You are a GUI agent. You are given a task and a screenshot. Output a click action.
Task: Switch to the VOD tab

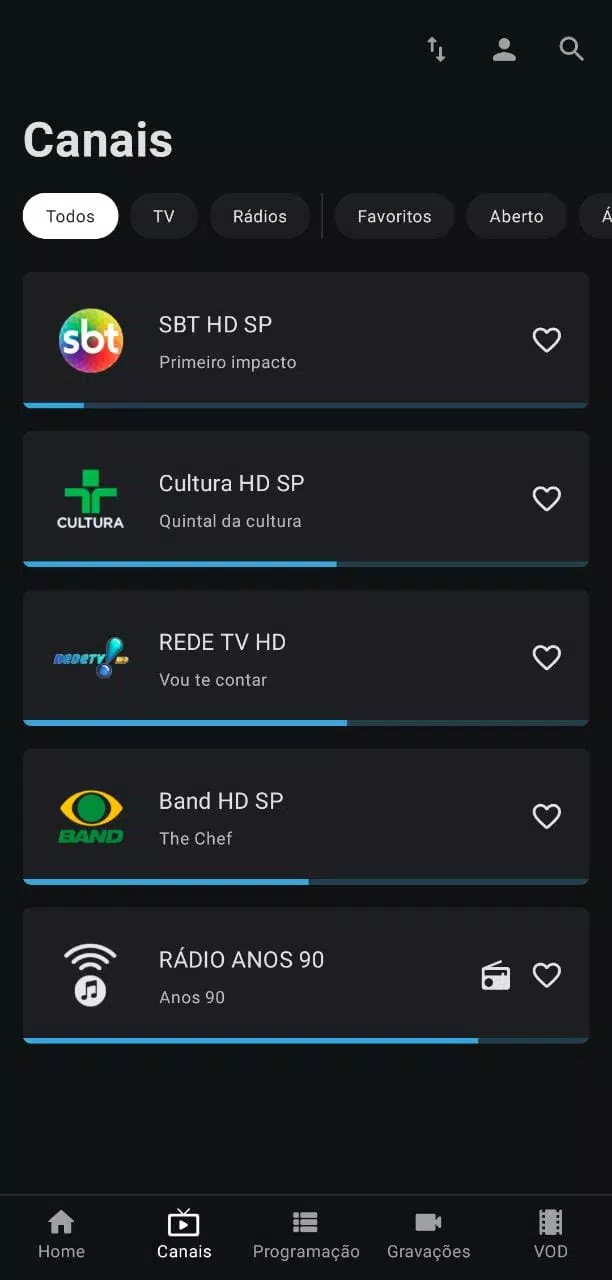(550, 1235)
